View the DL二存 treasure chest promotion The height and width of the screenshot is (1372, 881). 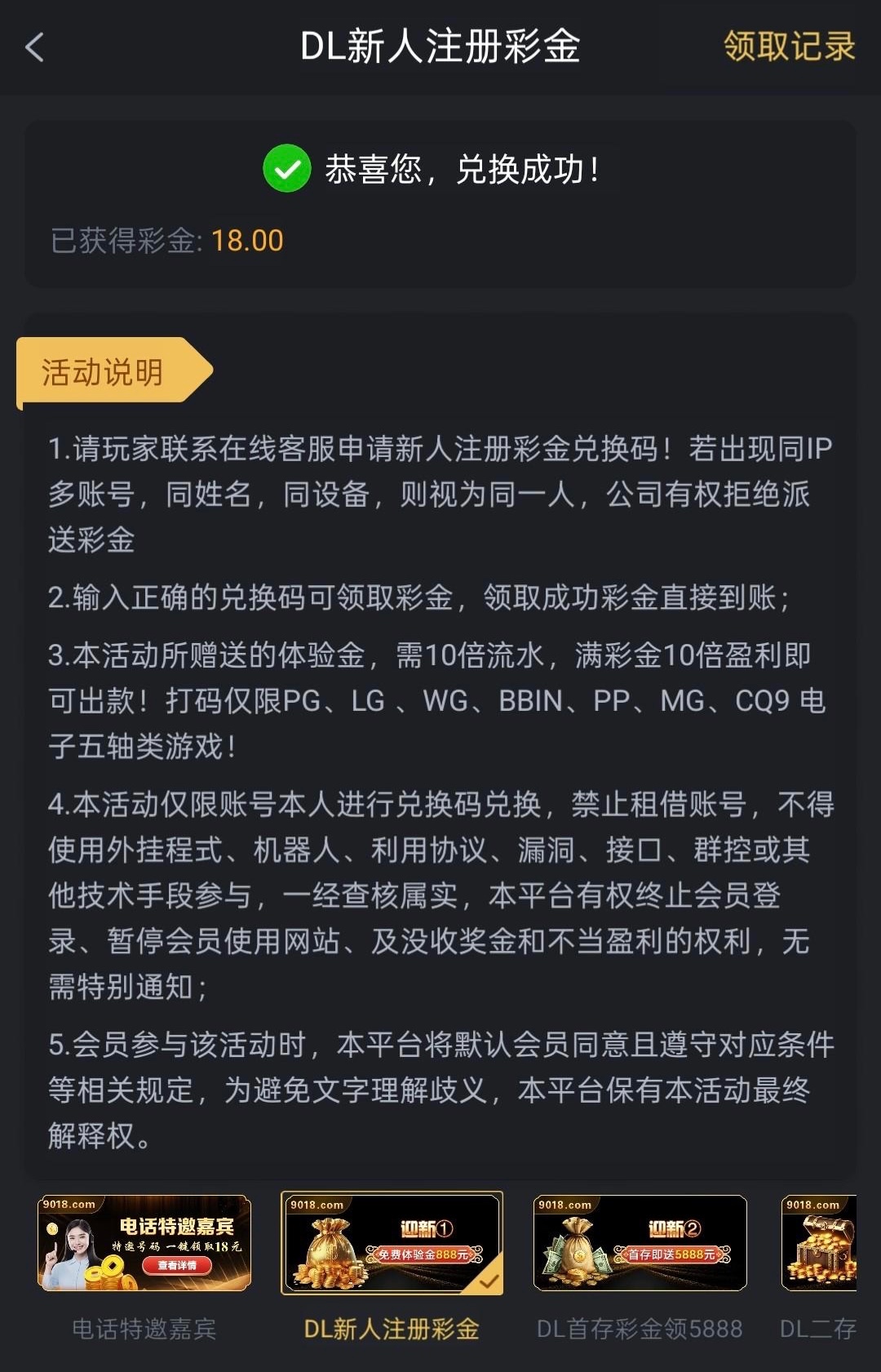[819, 1243]
